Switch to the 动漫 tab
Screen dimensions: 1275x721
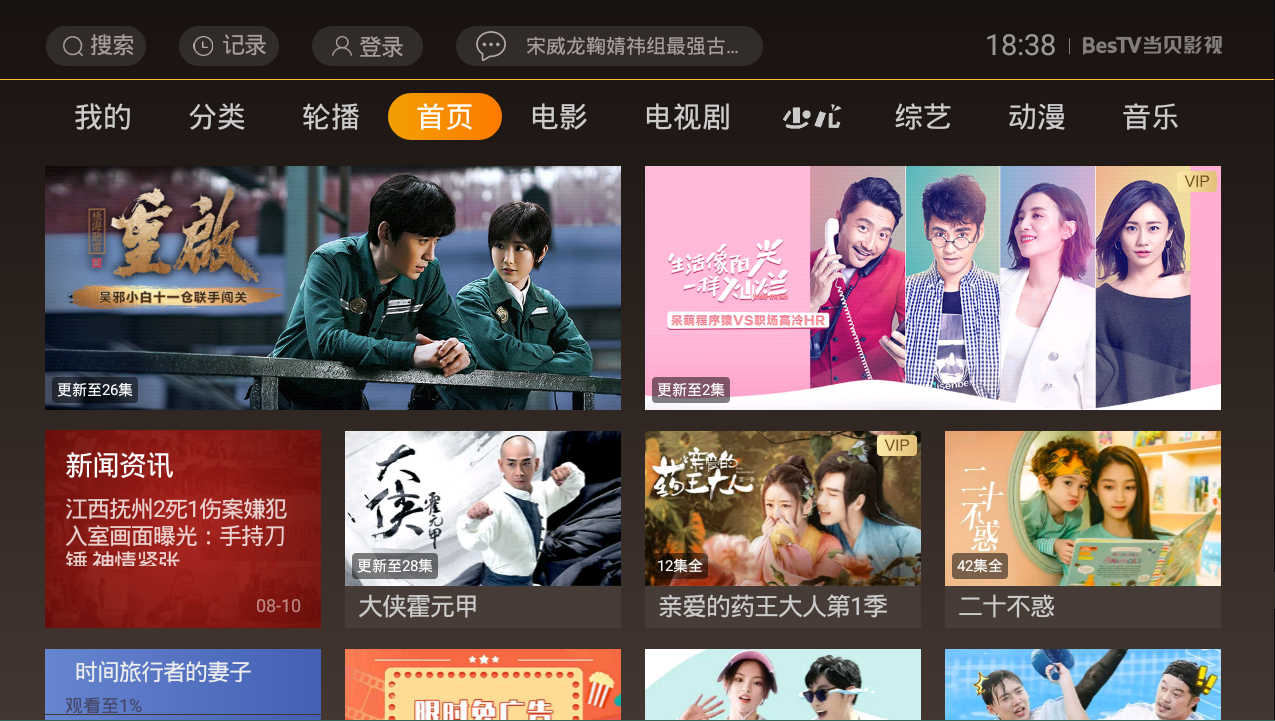click(x=1037, y=117)
